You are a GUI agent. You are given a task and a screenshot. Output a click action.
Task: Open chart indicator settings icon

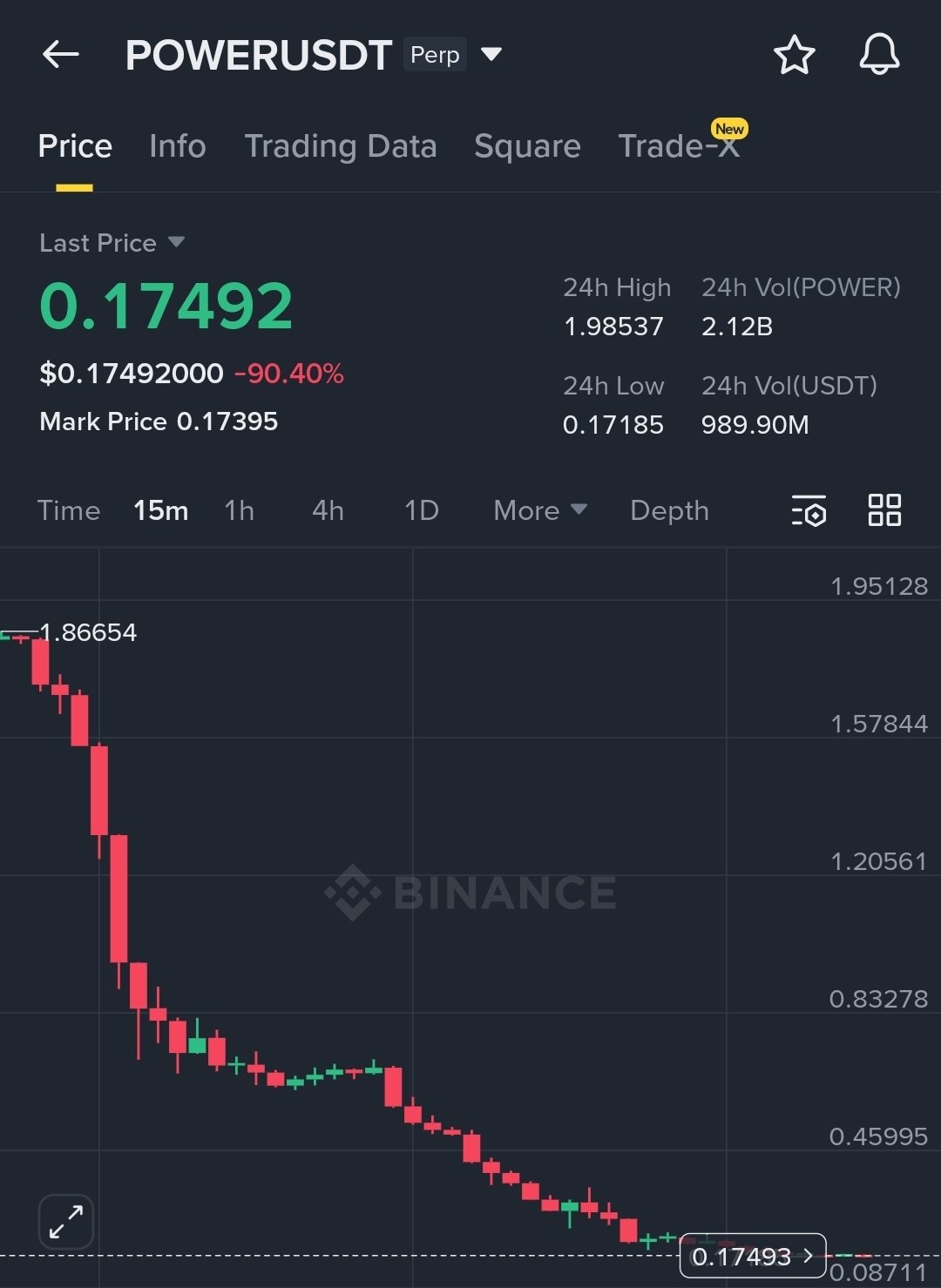(809, 511)
